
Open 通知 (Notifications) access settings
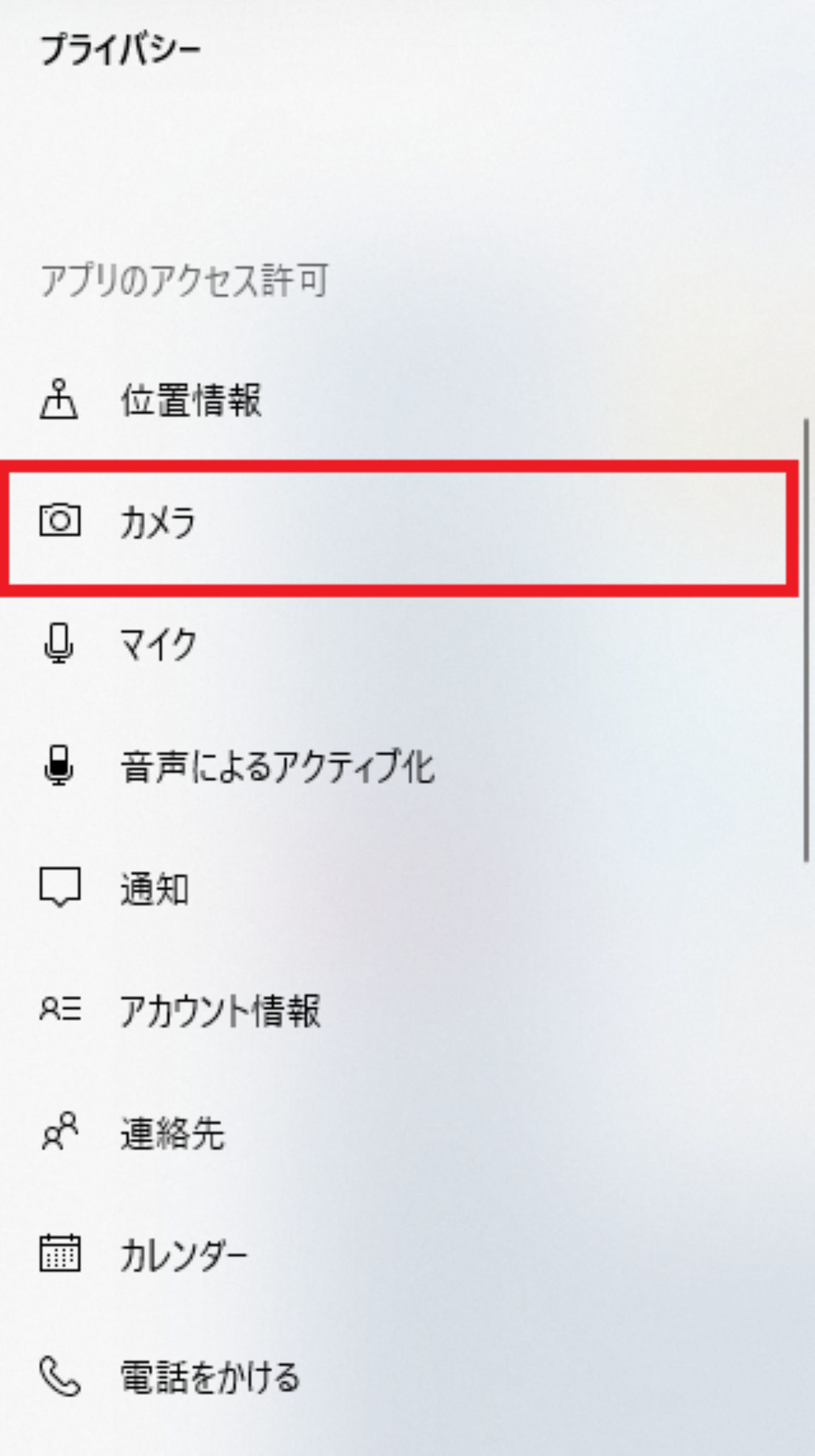pyautogui.click(x=154, y=889)
